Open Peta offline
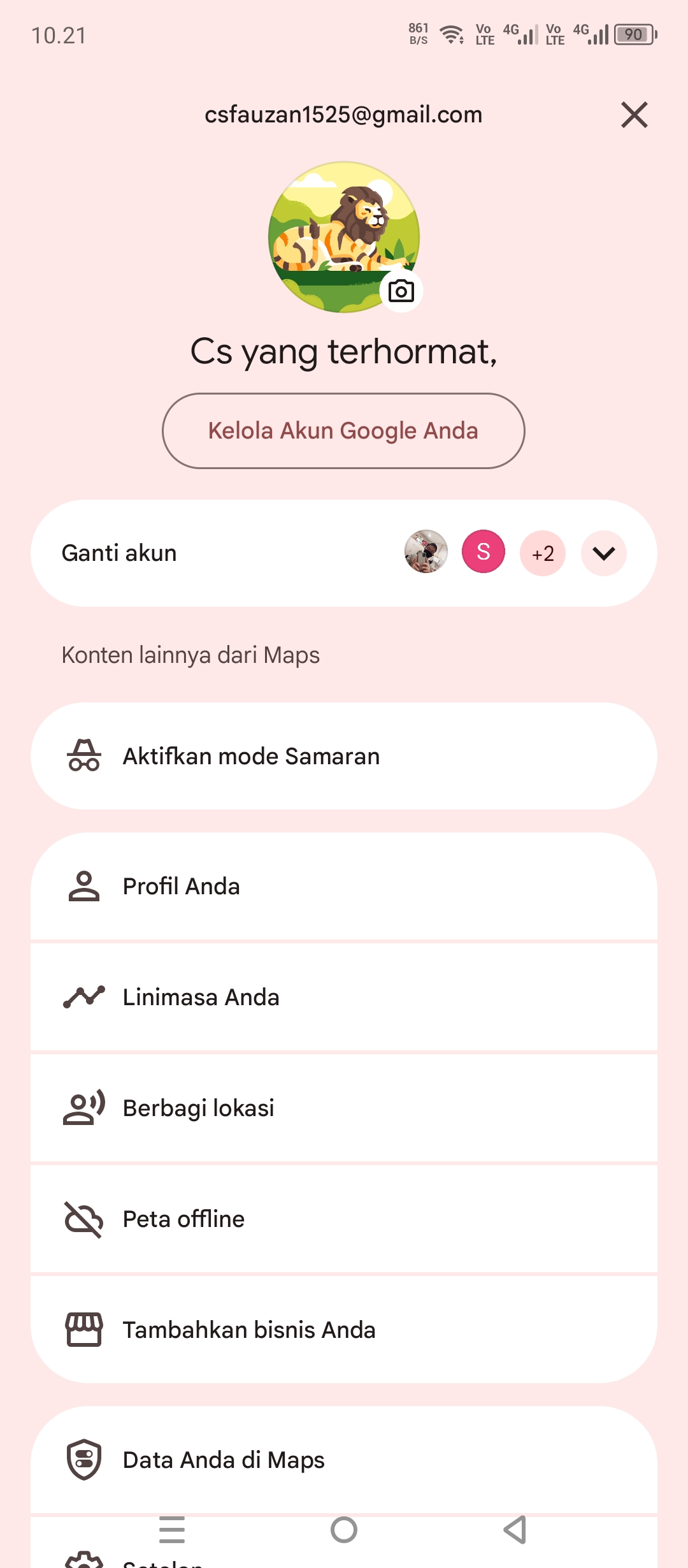Image resolution: width=688 pixels, height=1568 pixels. (x=344, y=1219)
